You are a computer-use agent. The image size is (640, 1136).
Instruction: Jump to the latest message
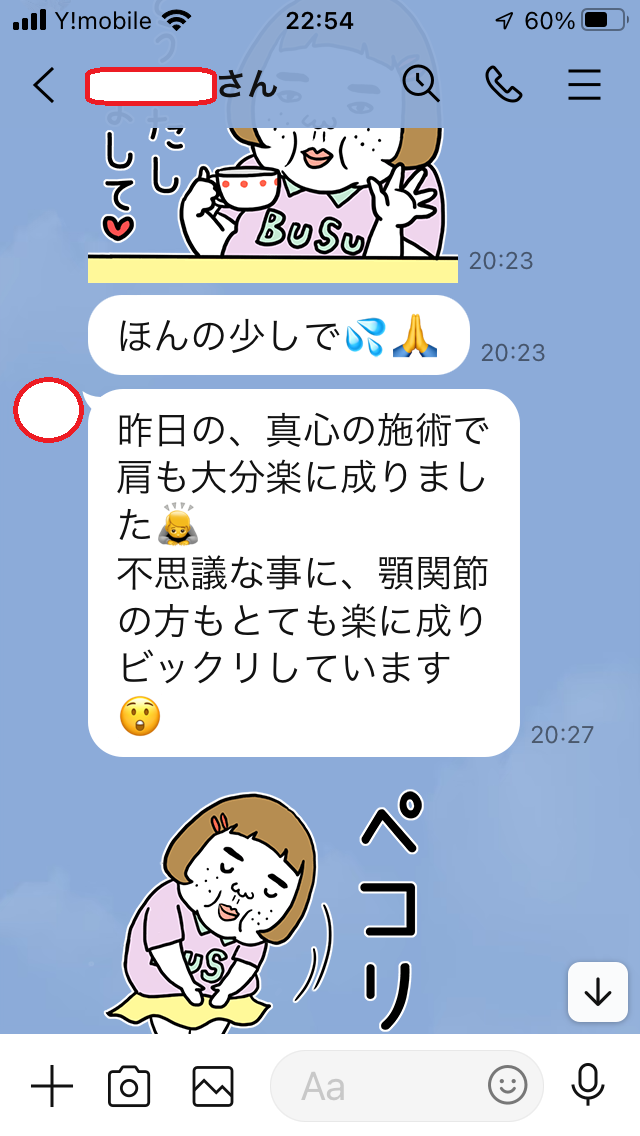pyautogui.click(x=598, y=992)
